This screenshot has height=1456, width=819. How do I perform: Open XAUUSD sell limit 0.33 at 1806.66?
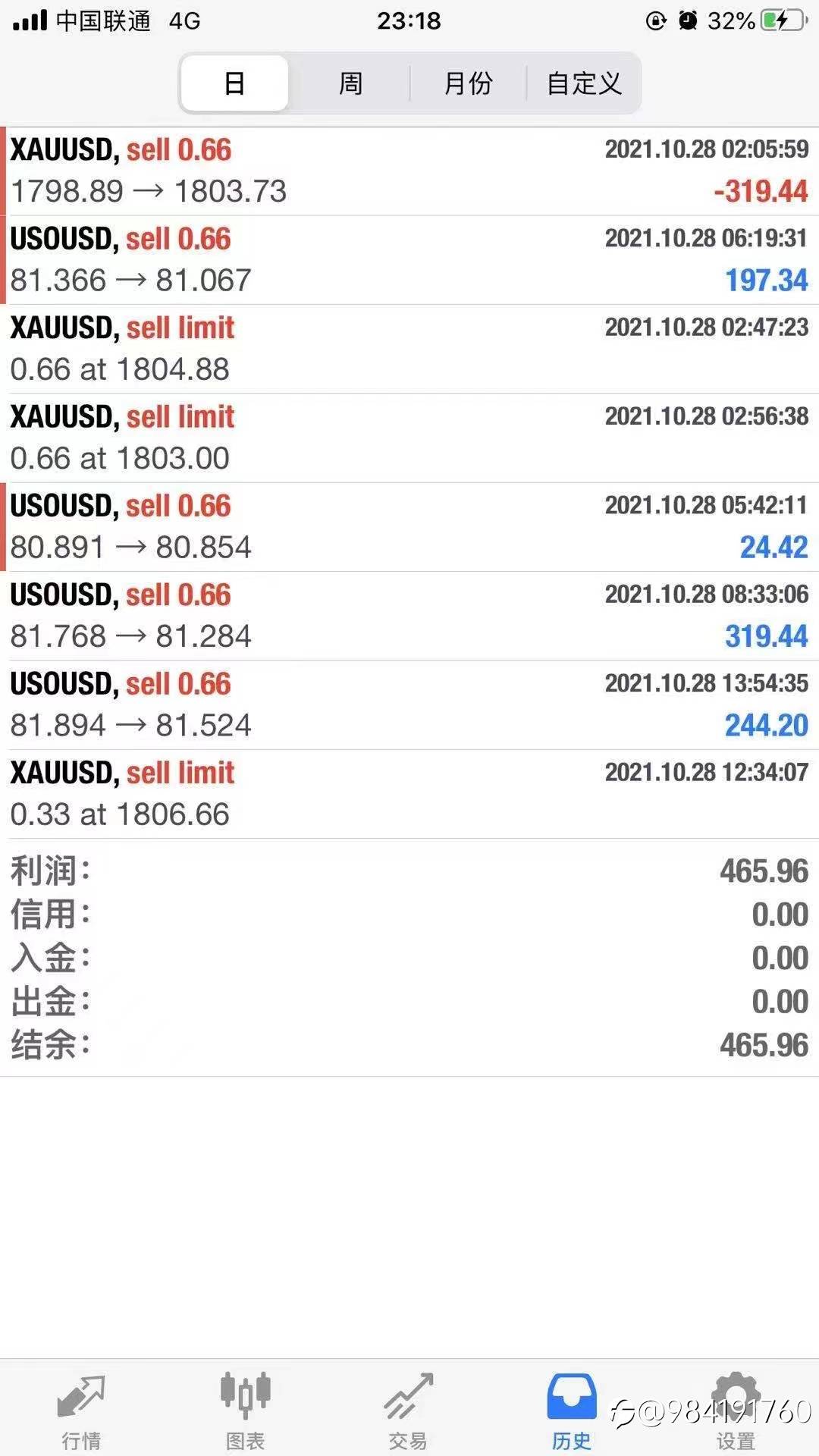coord(409,794)
